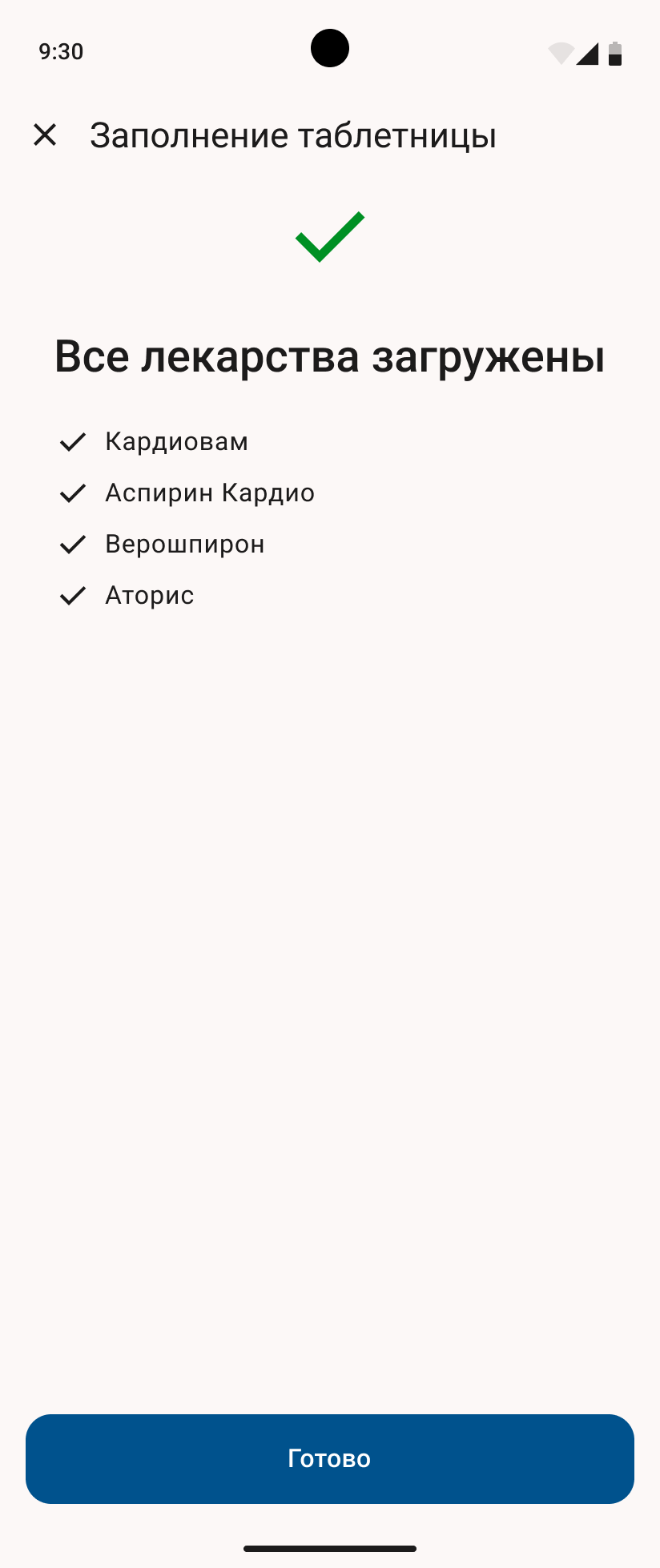Screen dimensions: 660x1568
Task: Tap the Готово button
Action: [x=330, y=1458]
